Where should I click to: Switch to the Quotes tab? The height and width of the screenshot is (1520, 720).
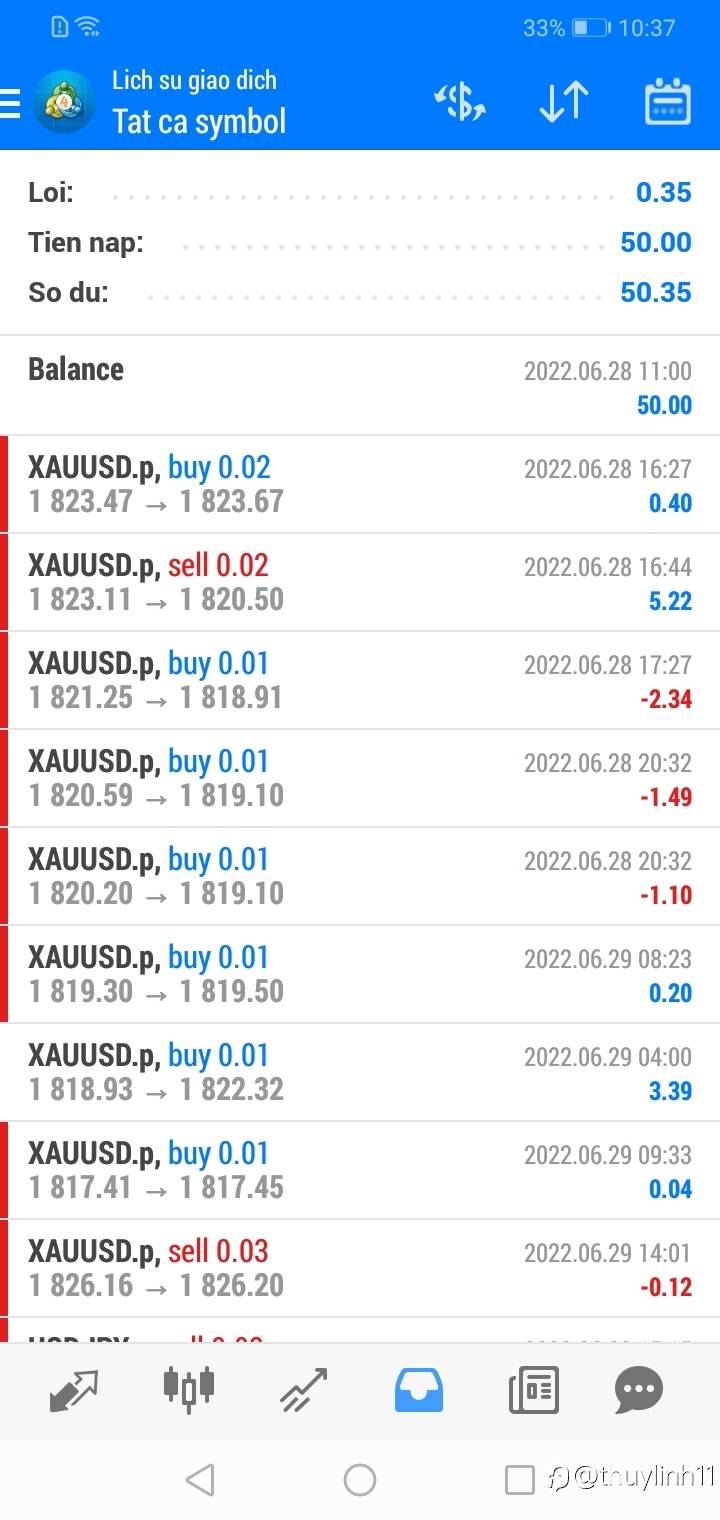click(75, 1390)
